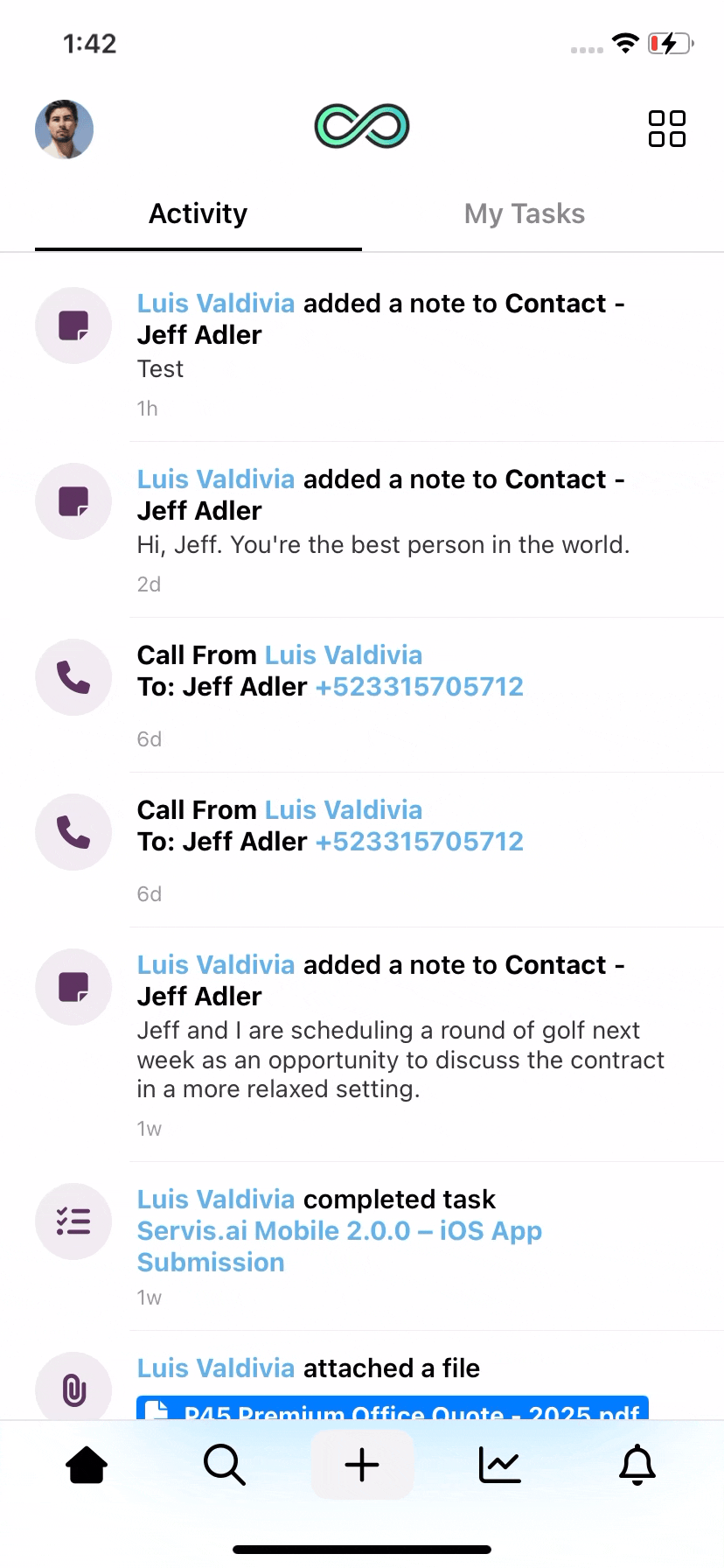Viewport: 724px width, 1568px height.
Task: Open the note saying Jeff is the best person
Action: point(379,529)
